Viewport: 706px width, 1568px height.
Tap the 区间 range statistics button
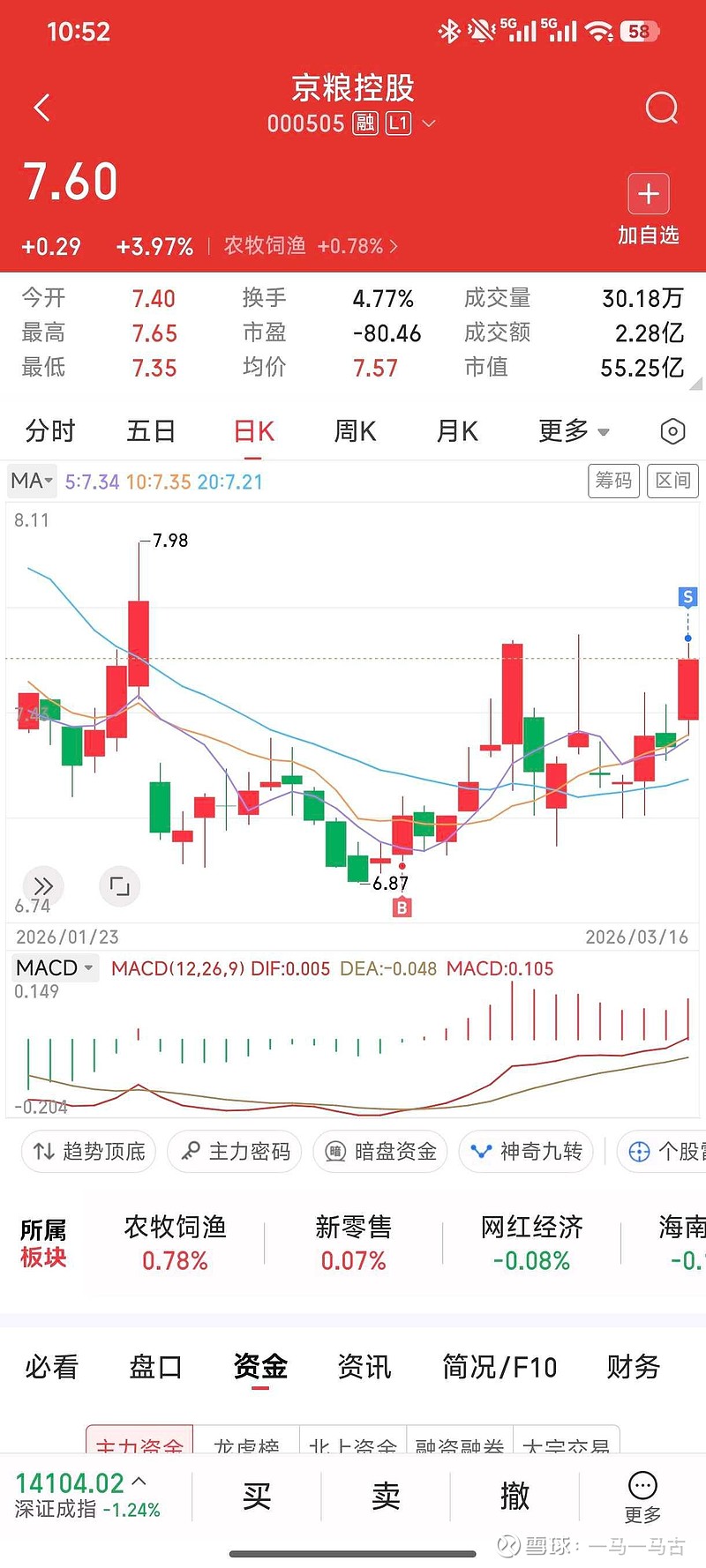pyautogui.click(x=672, y=481)
